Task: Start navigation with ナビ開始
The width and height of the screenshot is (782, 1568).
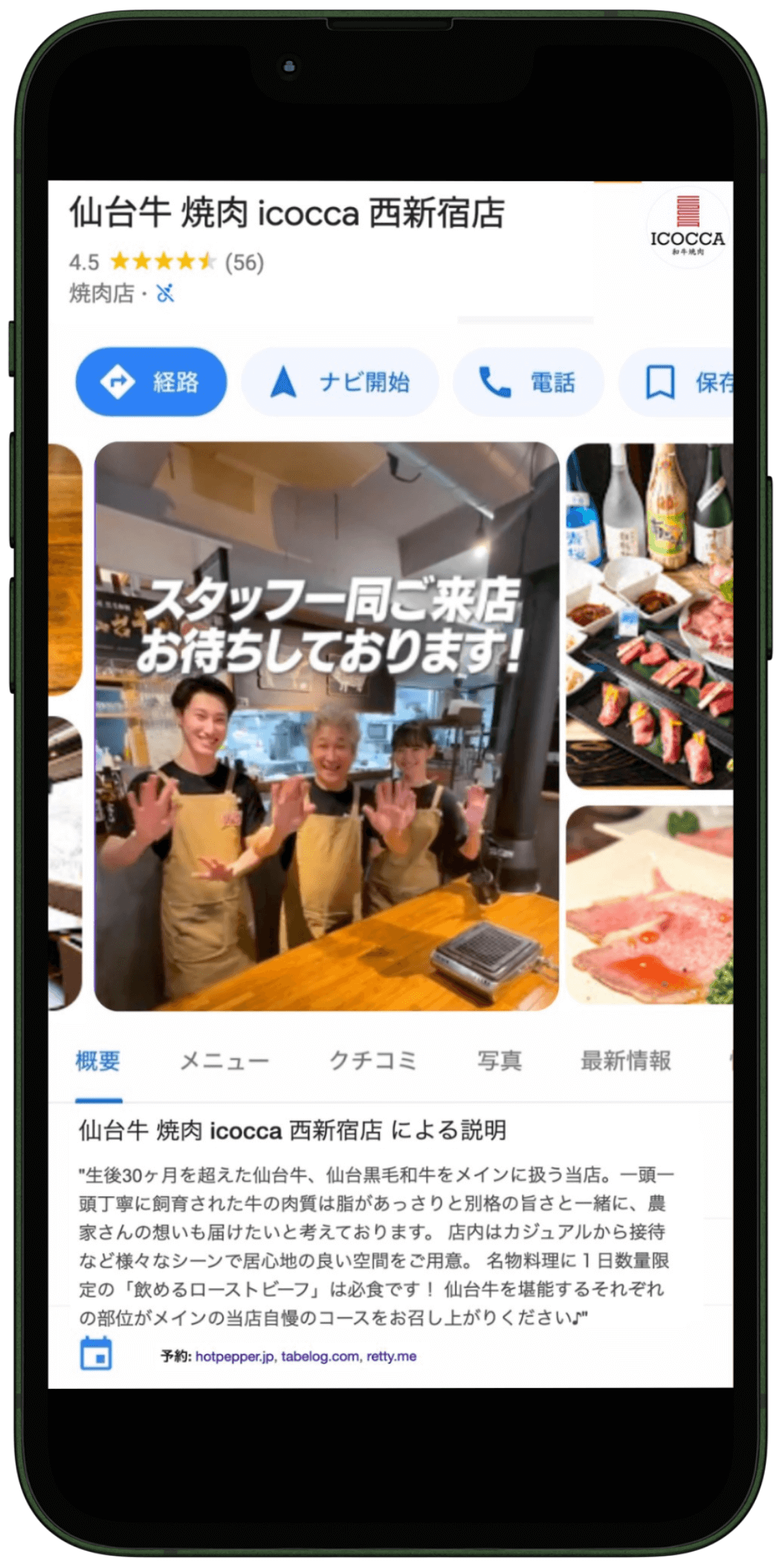Action: [340, 382]
